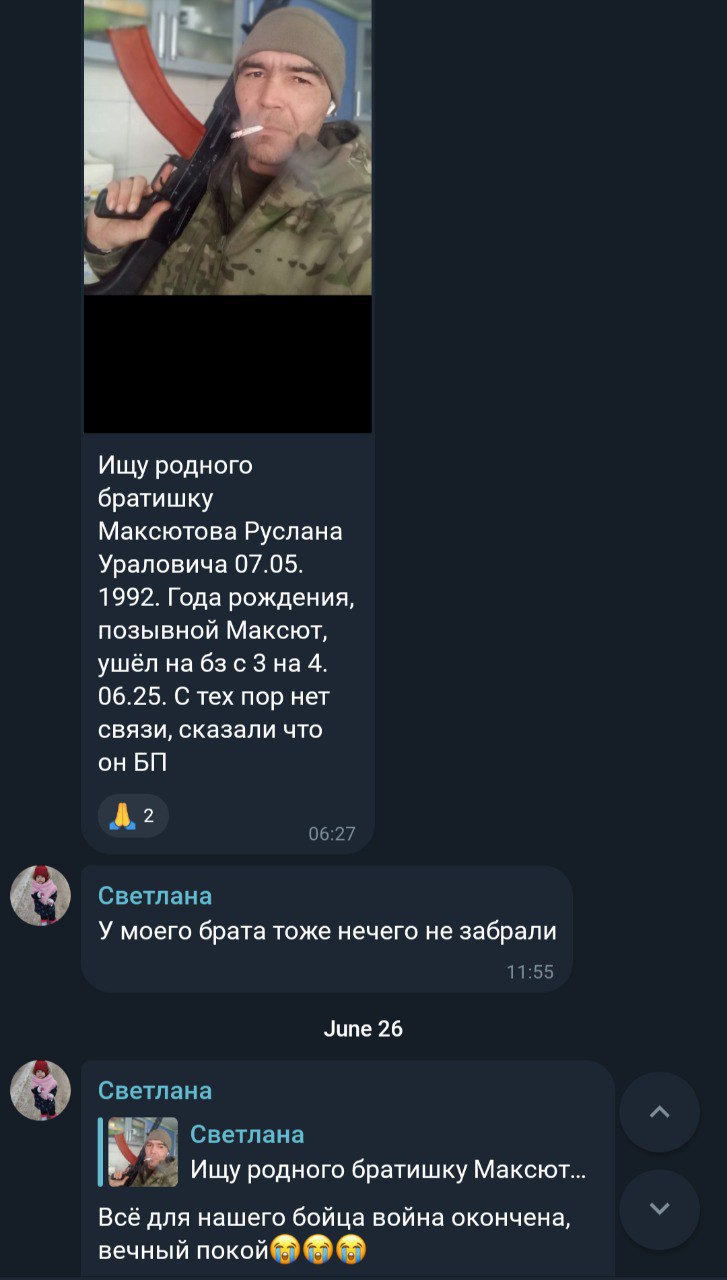Image resolution: width=727 pixels, height=1280 pixels.
Task: Add a praying hands reaction to the message
Action: 133,816
